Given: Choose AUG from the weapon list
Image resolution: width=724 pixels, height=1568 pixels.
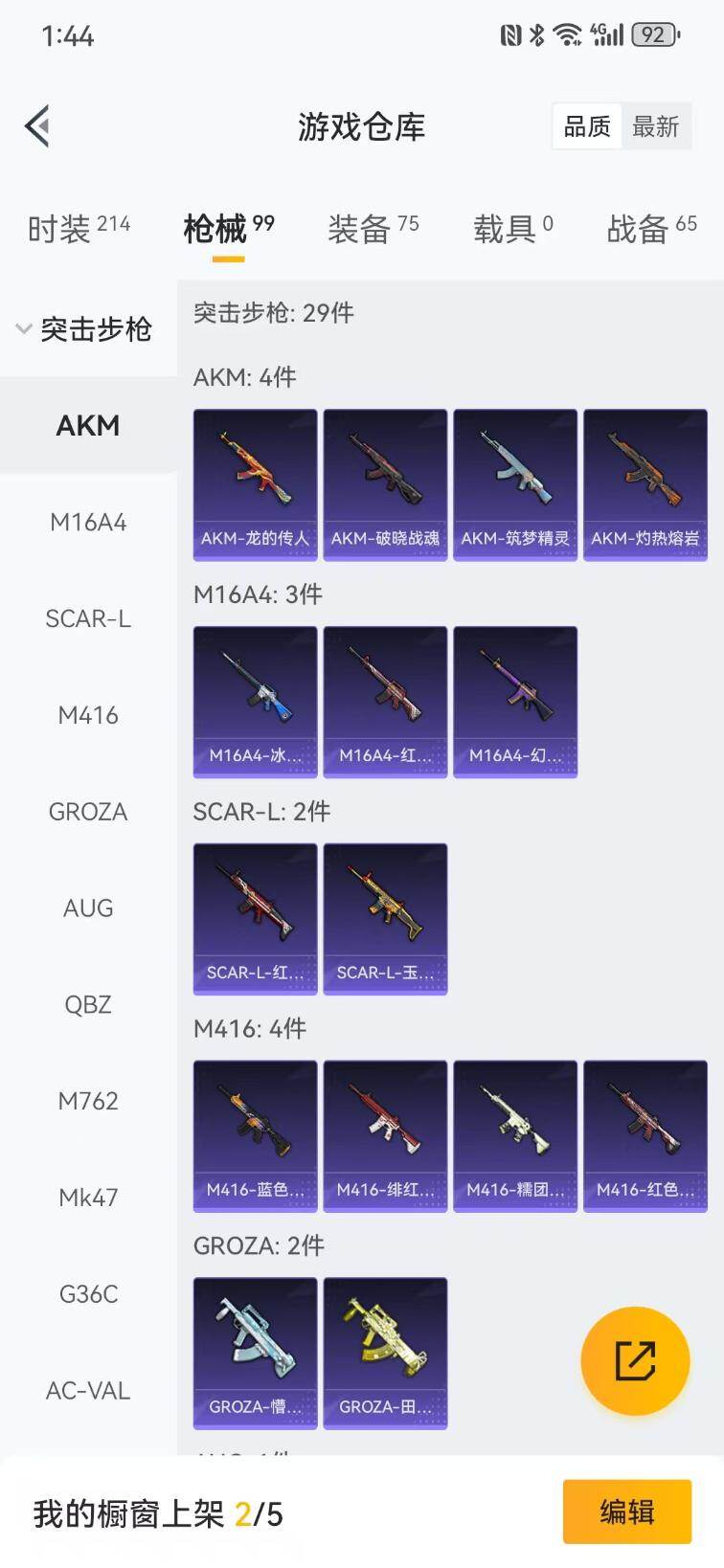Looking at the screenshot, I should pos(88,908).
